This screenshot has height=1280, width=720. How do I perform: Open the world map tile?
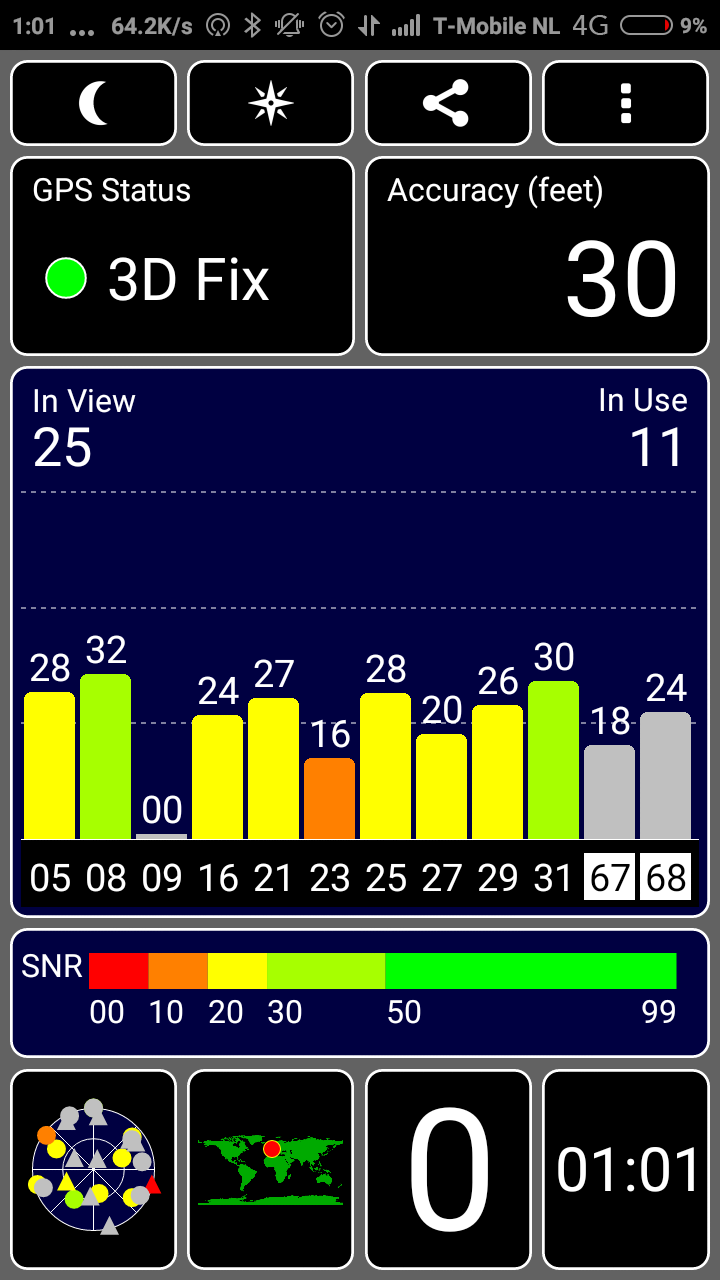coord(270,1169)
